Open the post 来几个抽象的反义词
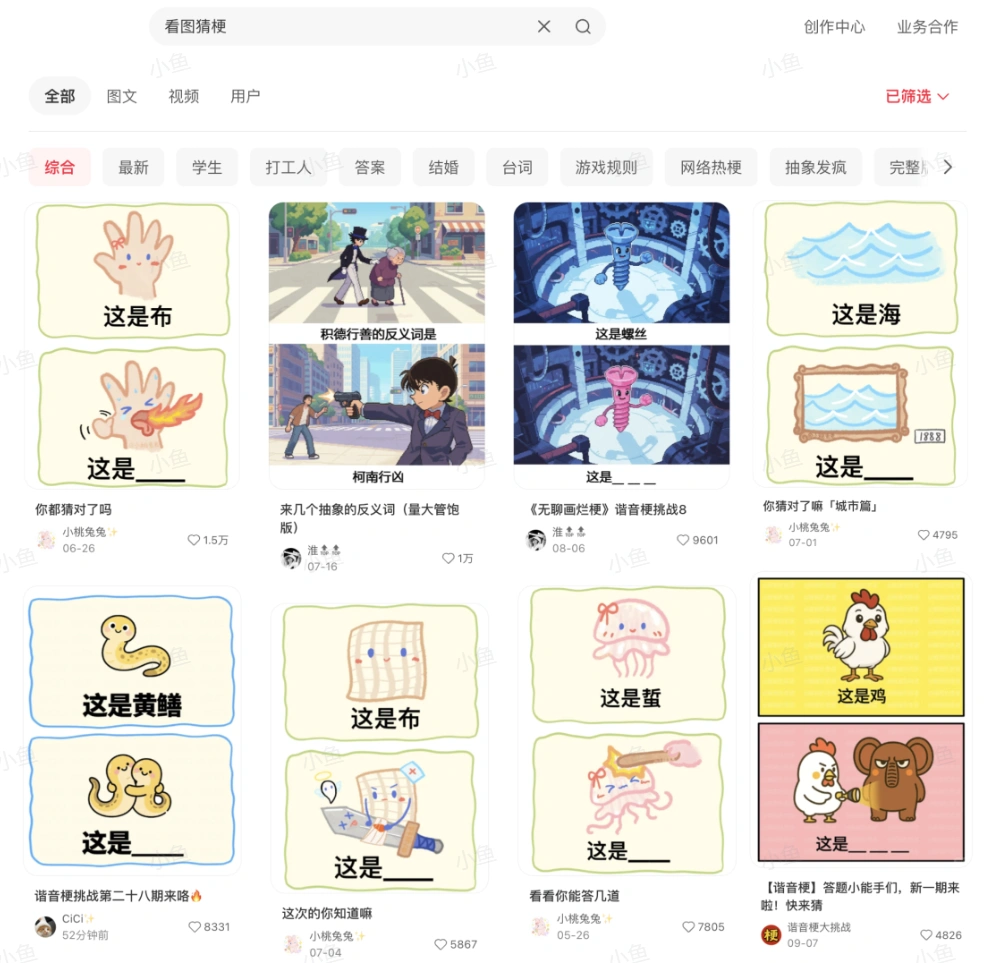The image size is (1008, 963). [x=376, y=345]
